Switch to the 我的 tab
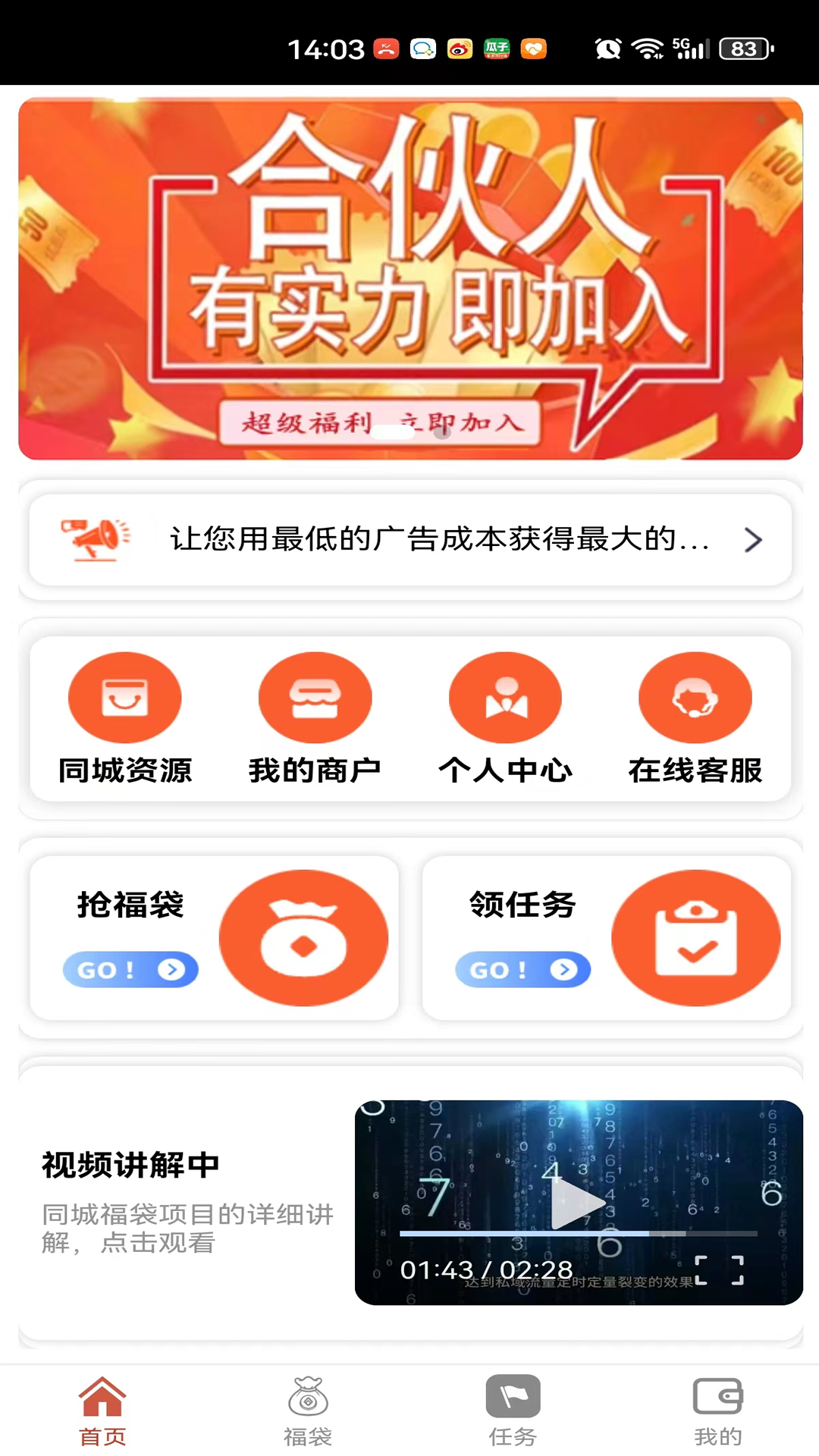 coord(717,1407)
